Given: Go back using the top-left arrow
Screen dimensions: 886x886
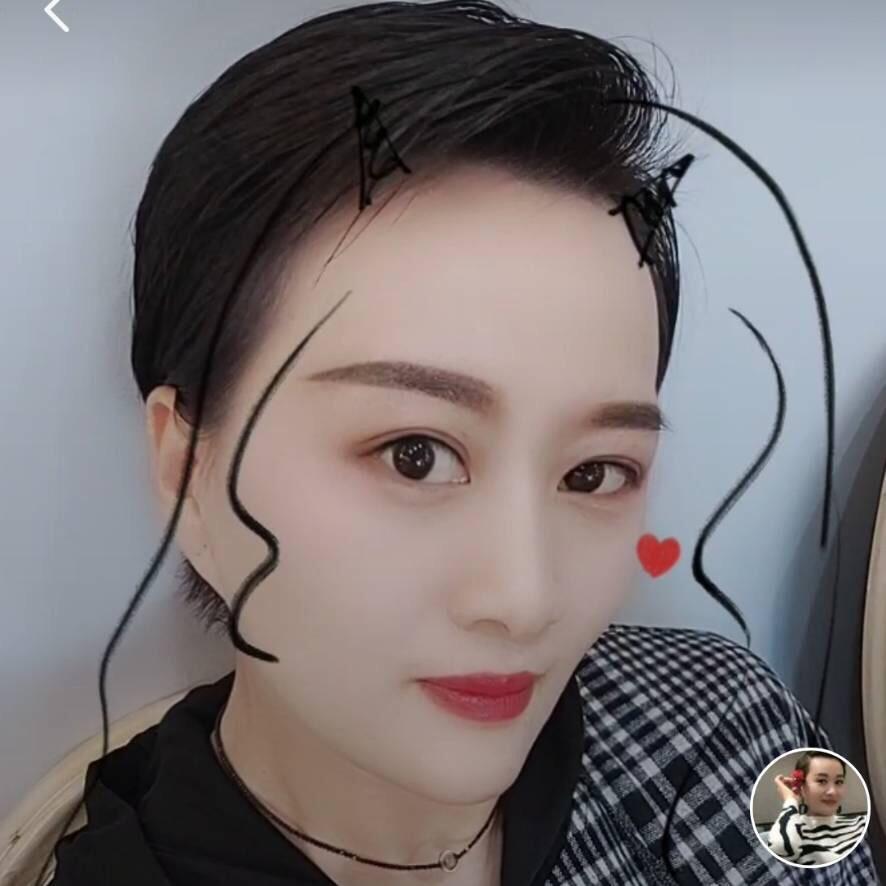Looking at the screenshot, I should [x=57, y=13].
